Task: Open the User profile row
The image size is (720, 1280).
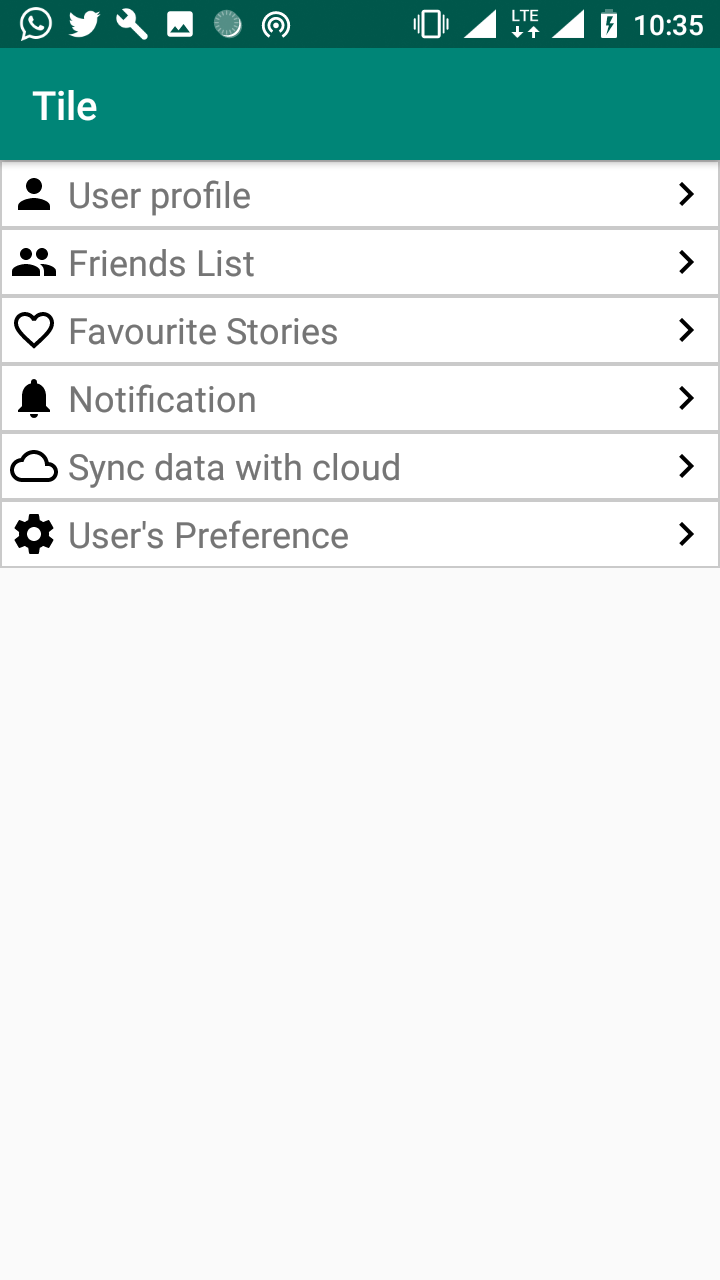Action: (x=360, y=195)
